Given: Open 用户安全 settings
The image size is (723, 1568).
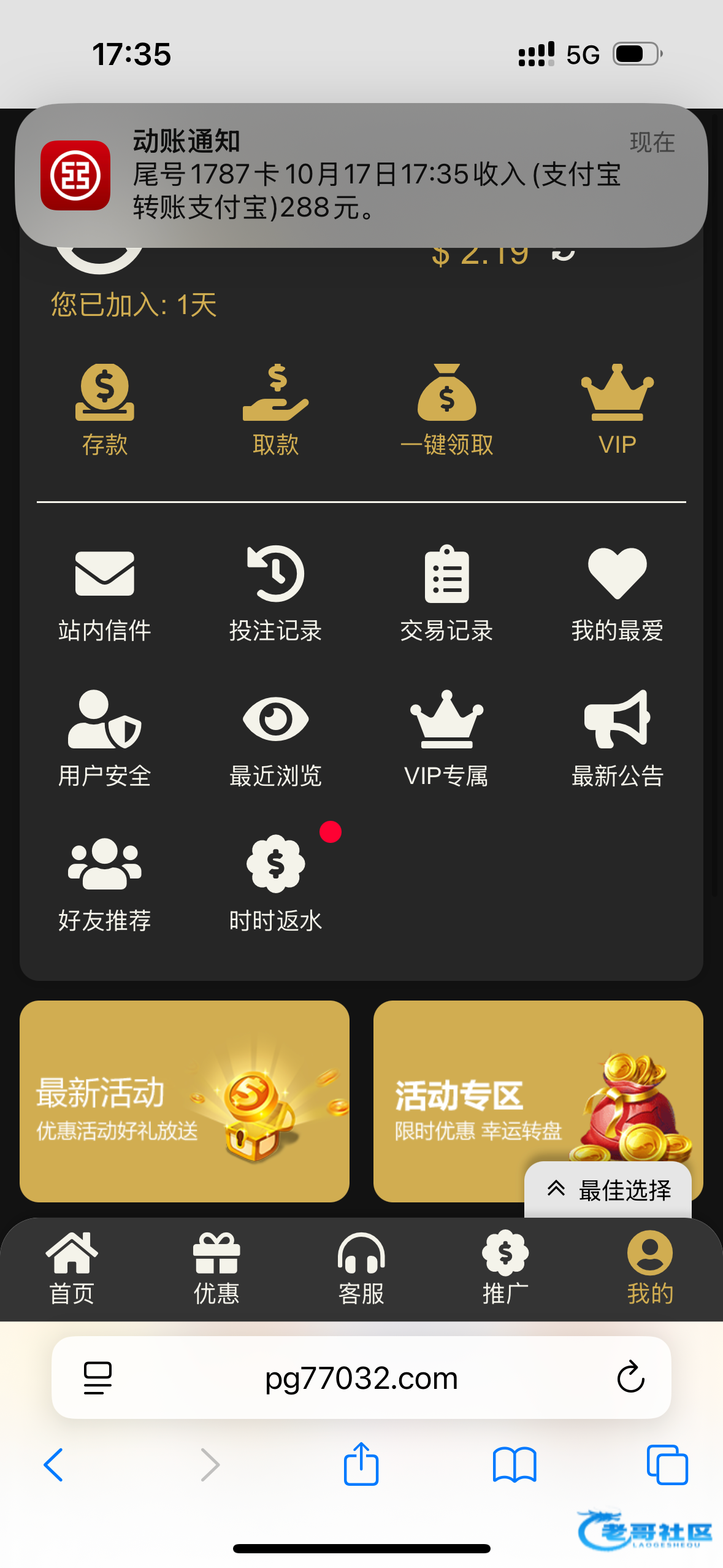Looking at the screenshot, I should pyautogui.click(x=104, y=739).
